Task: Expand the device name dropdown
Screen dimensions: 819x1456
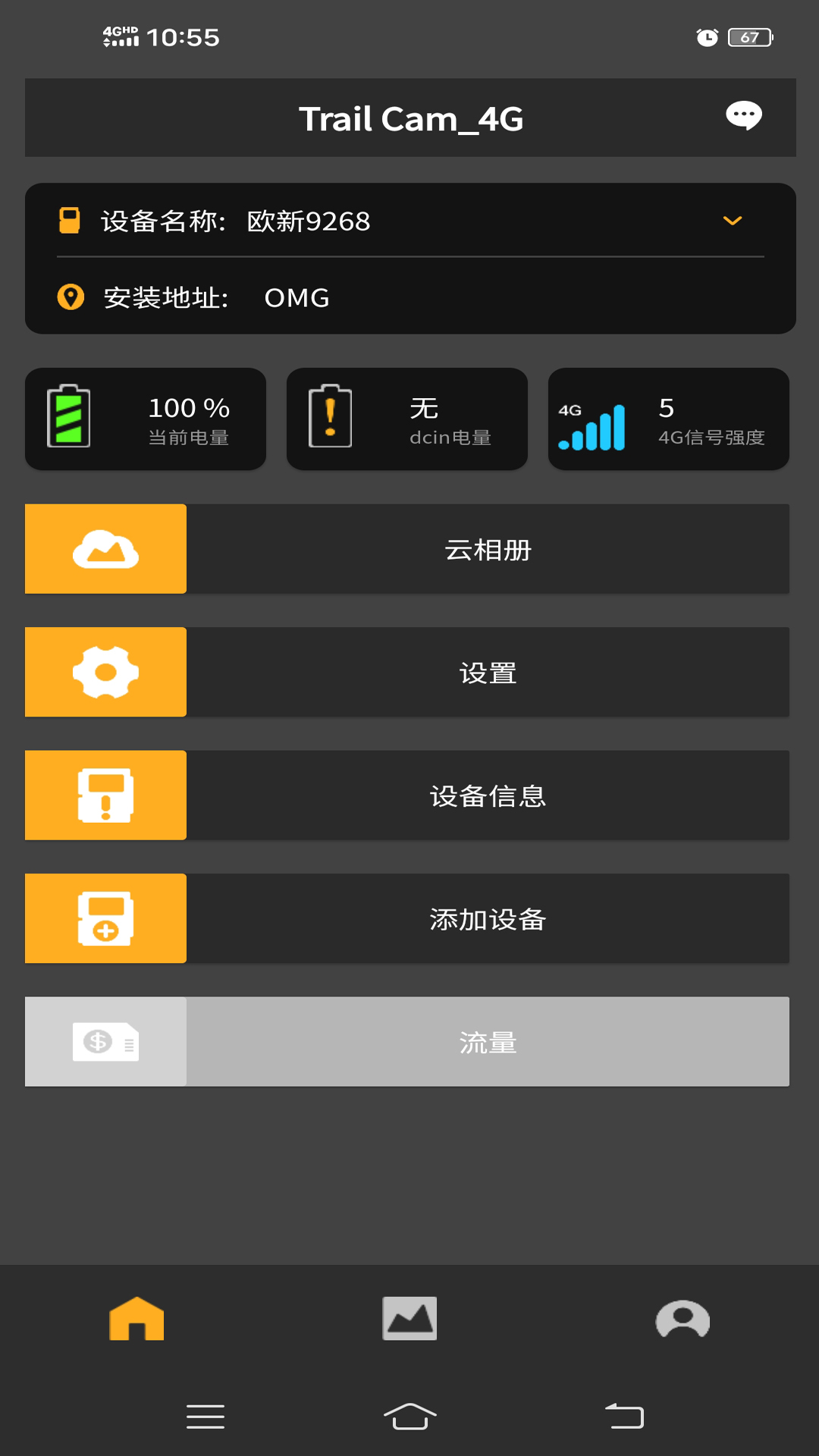Action: 732,221
